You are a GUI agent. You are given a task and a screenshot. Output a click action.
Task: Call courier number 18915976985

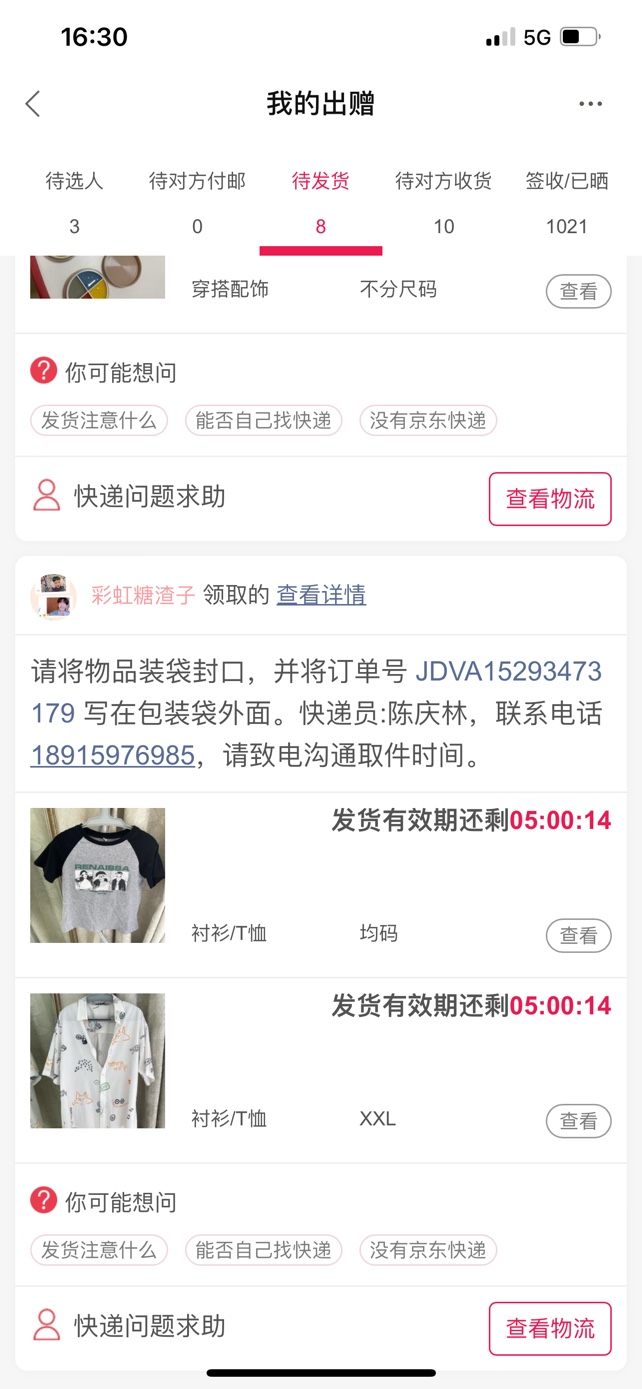click(112, 755)
